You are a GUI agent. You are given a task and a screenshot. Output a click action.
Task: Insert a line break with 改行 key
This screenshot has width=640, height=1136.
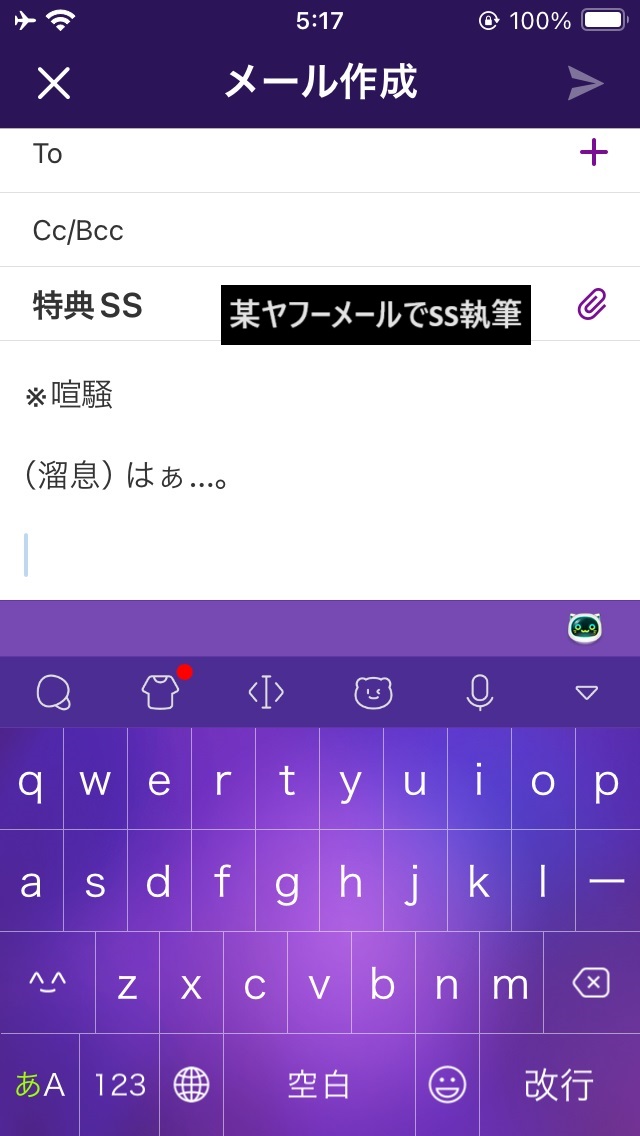click(560, 1085)
